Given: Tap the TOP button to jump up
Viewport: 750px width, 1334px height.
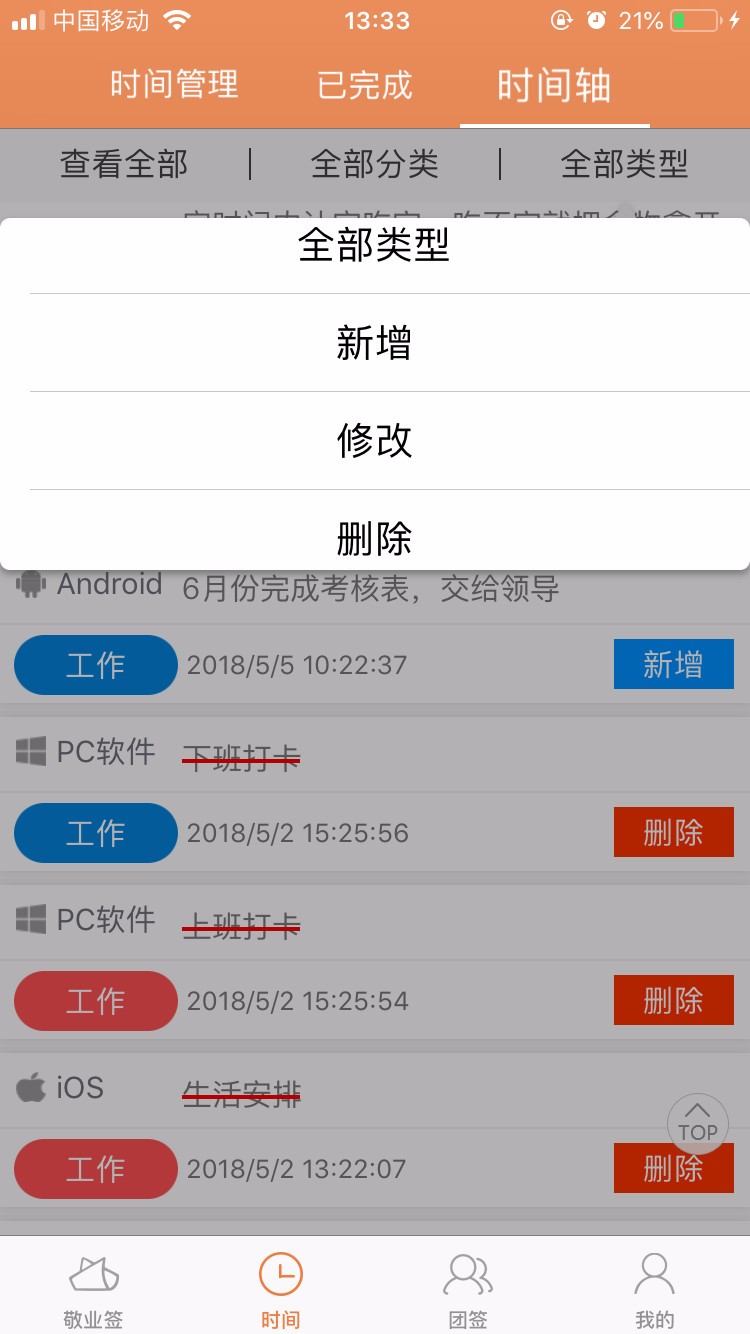Looking at the screenshot, I should 698,1124.
